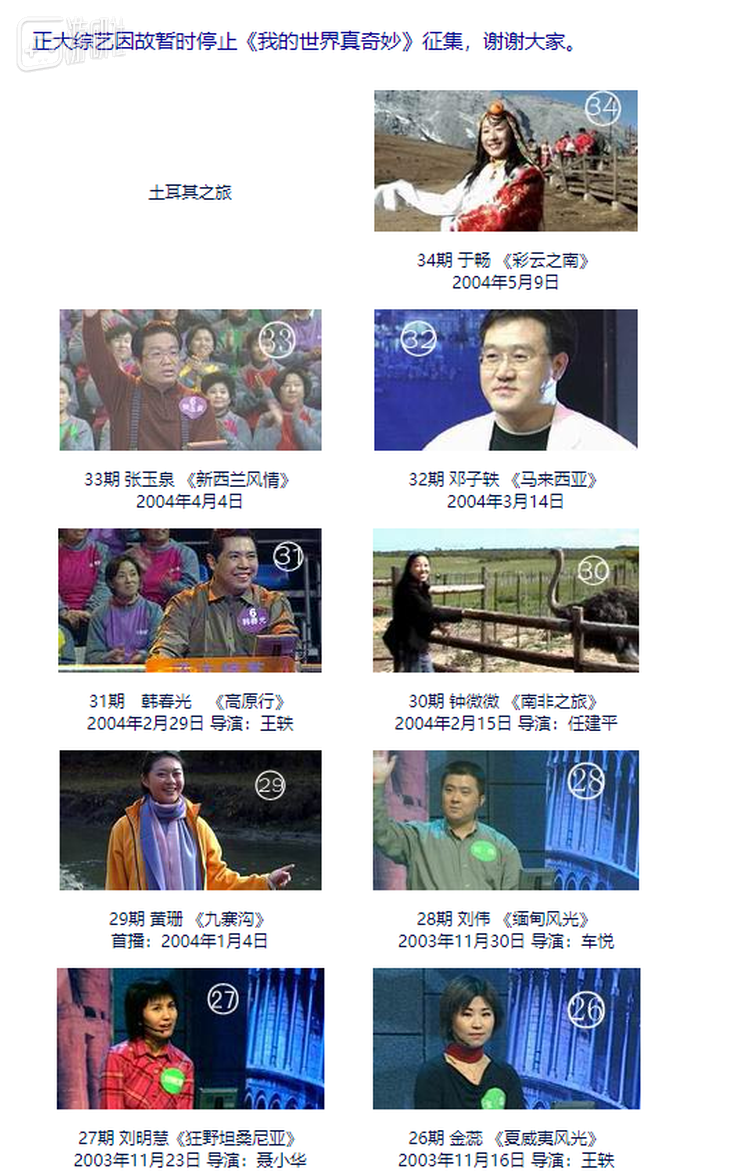Select episode 26 金蕊 夏威夷风光 picture
Viewport: 750px width, 1176px height.
pyautogui.click(x=505, y=1038)
